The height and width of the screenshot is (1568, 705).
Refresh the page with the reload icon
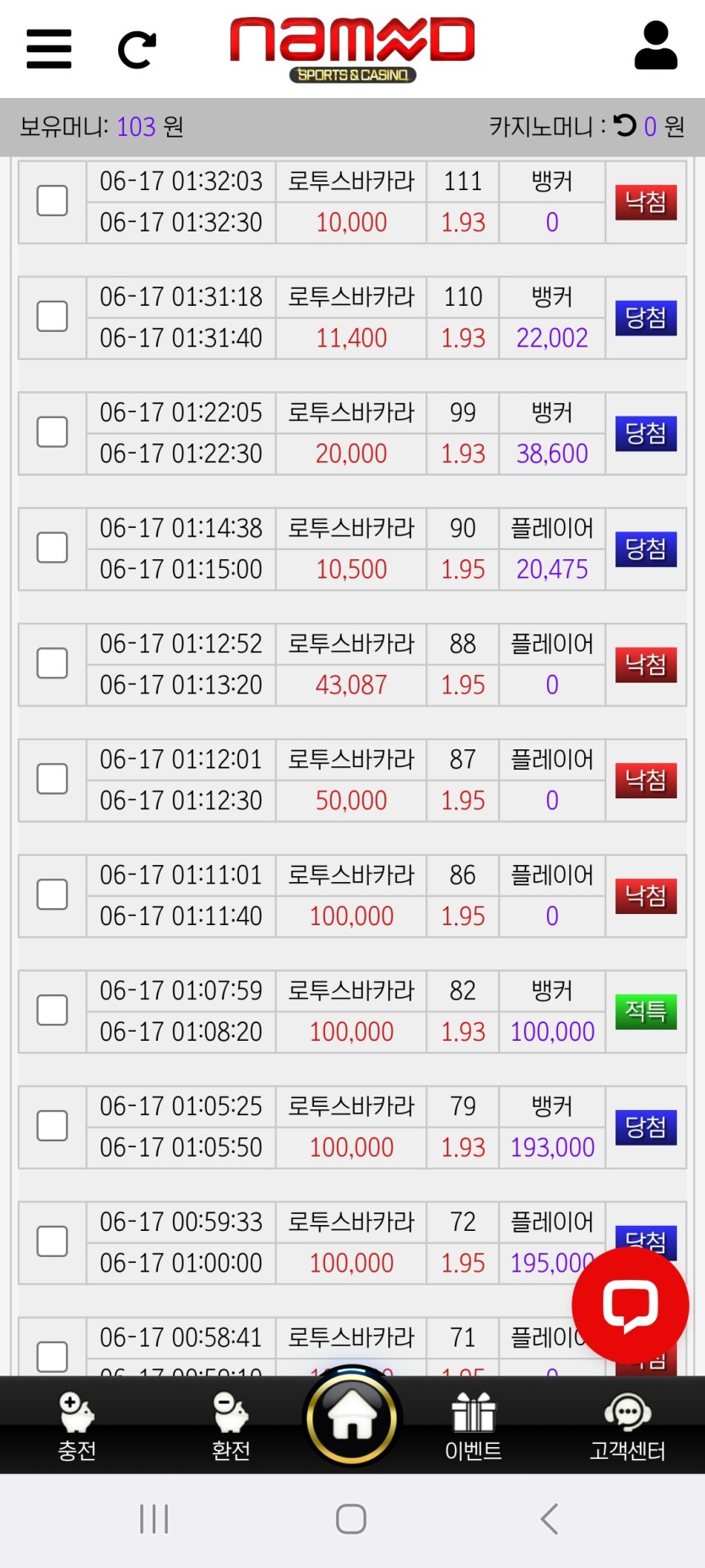tap(137, 50)
